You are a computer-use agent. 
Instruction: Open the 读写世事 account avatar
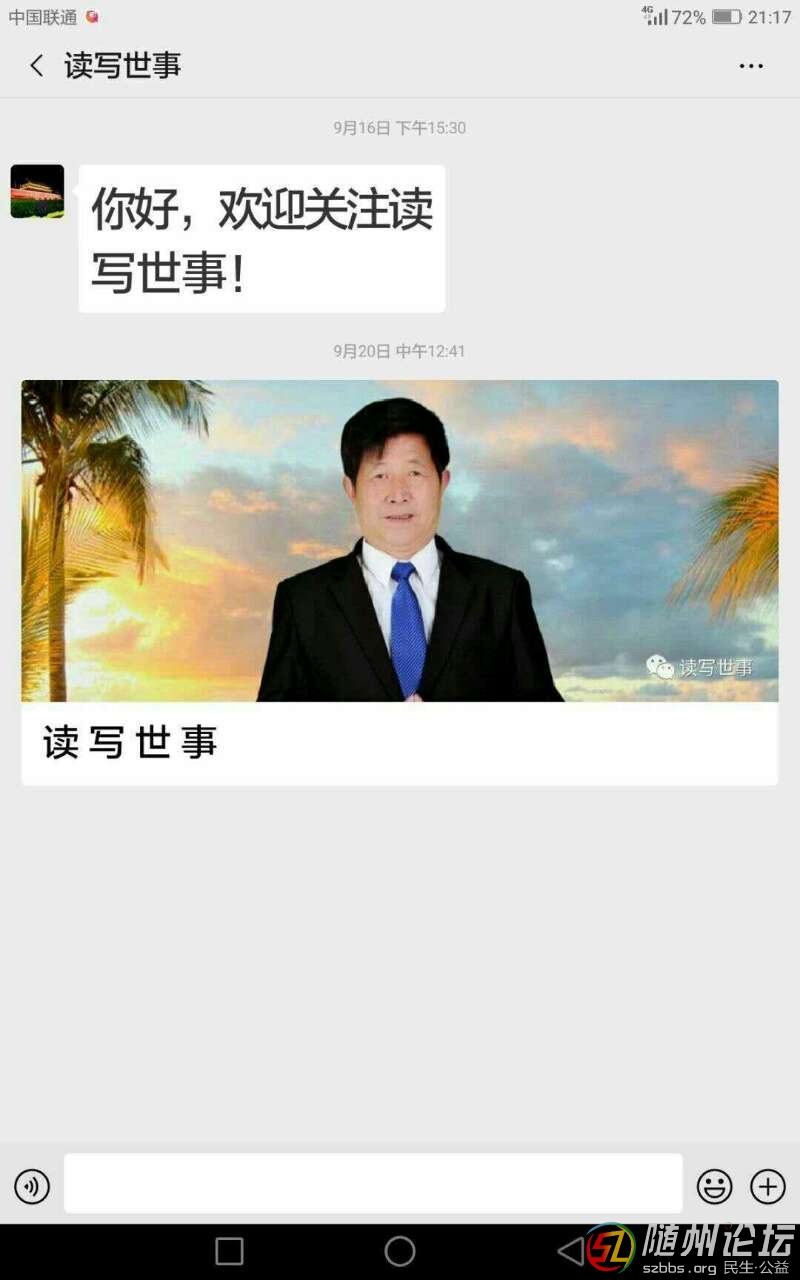tap(37, 191)
